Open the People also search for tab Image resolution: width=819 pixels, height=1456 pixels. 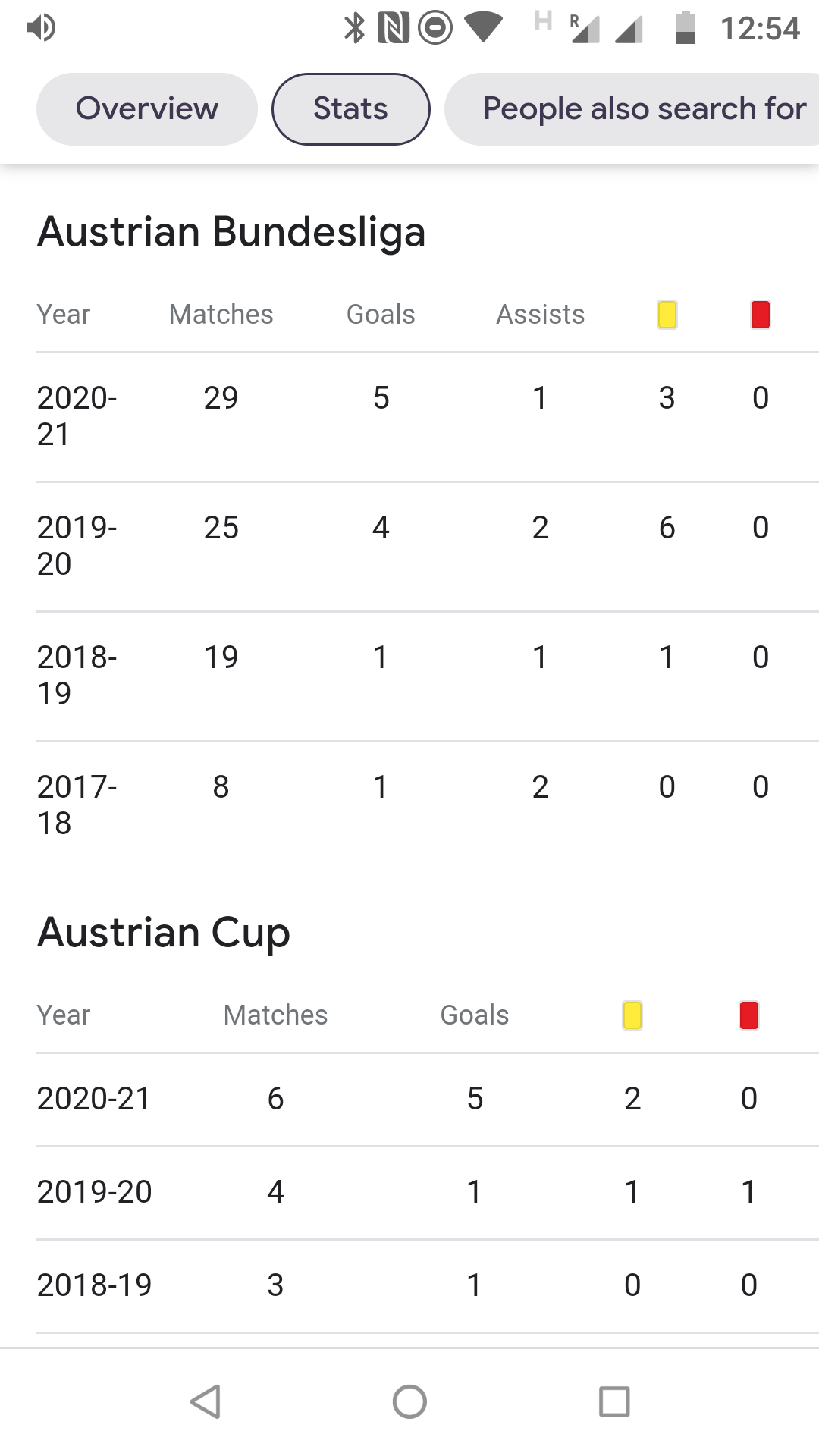(x=632, y=109)
